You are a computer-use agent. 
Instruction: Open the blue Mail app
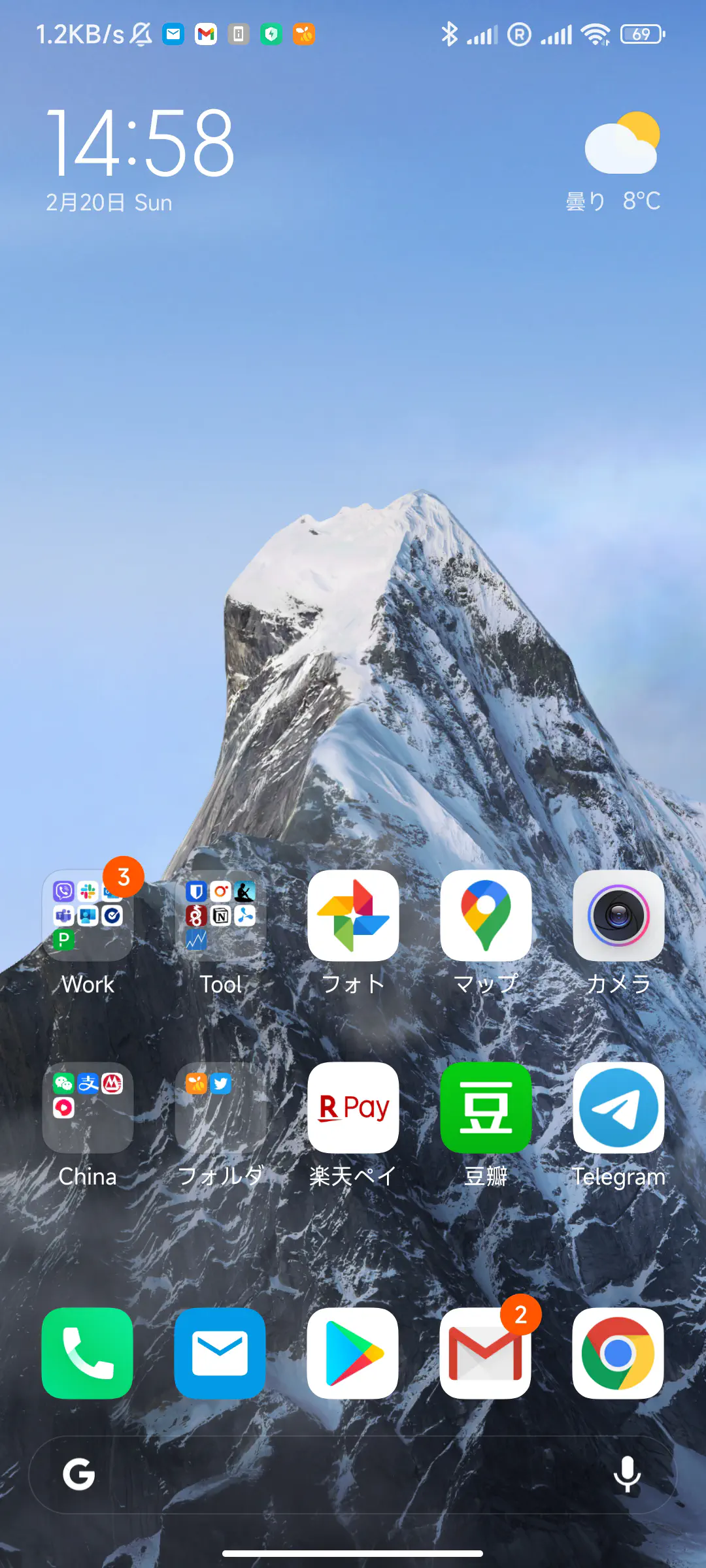[x=220, y=1352]
